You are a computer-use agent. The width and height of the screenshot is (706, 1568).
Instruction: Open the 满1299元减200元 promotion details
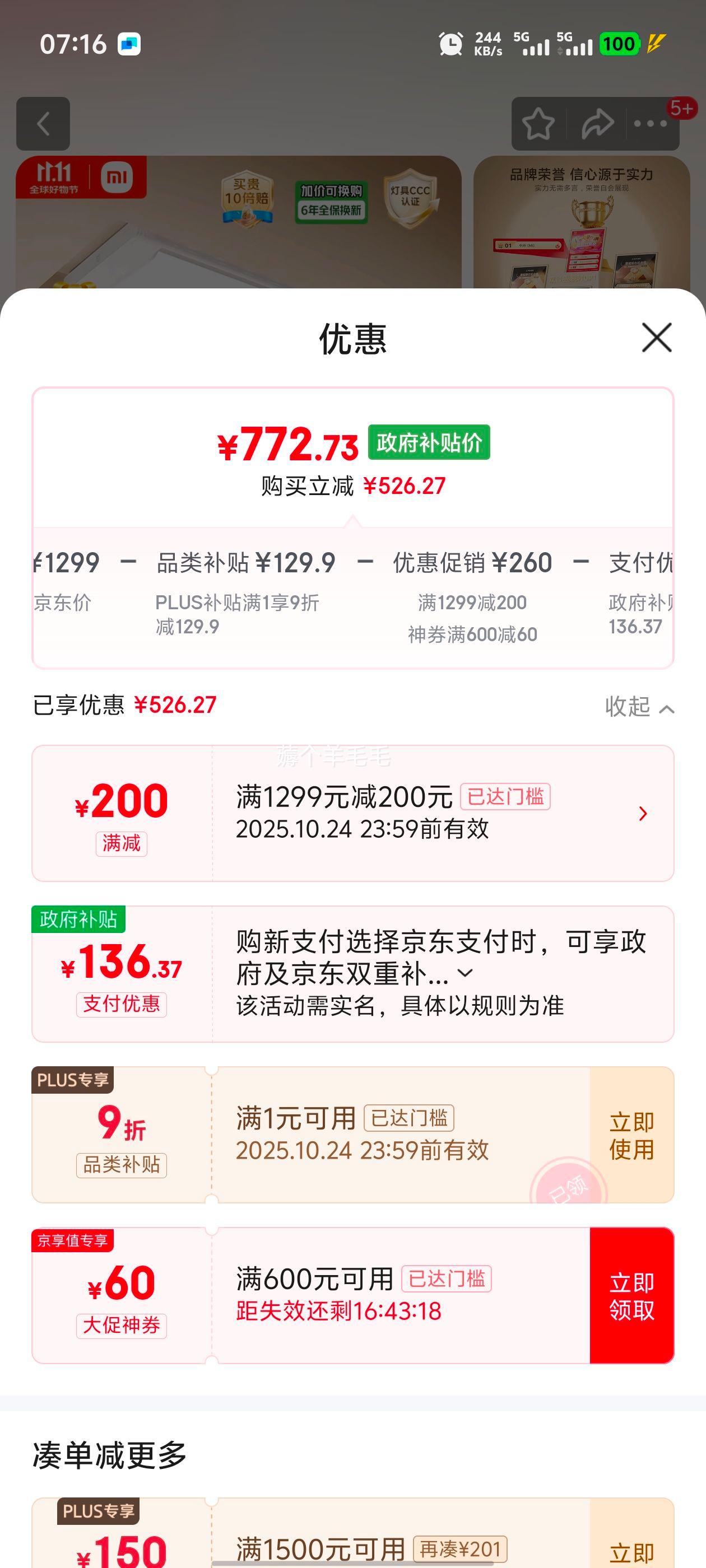[x=642, y=813]
